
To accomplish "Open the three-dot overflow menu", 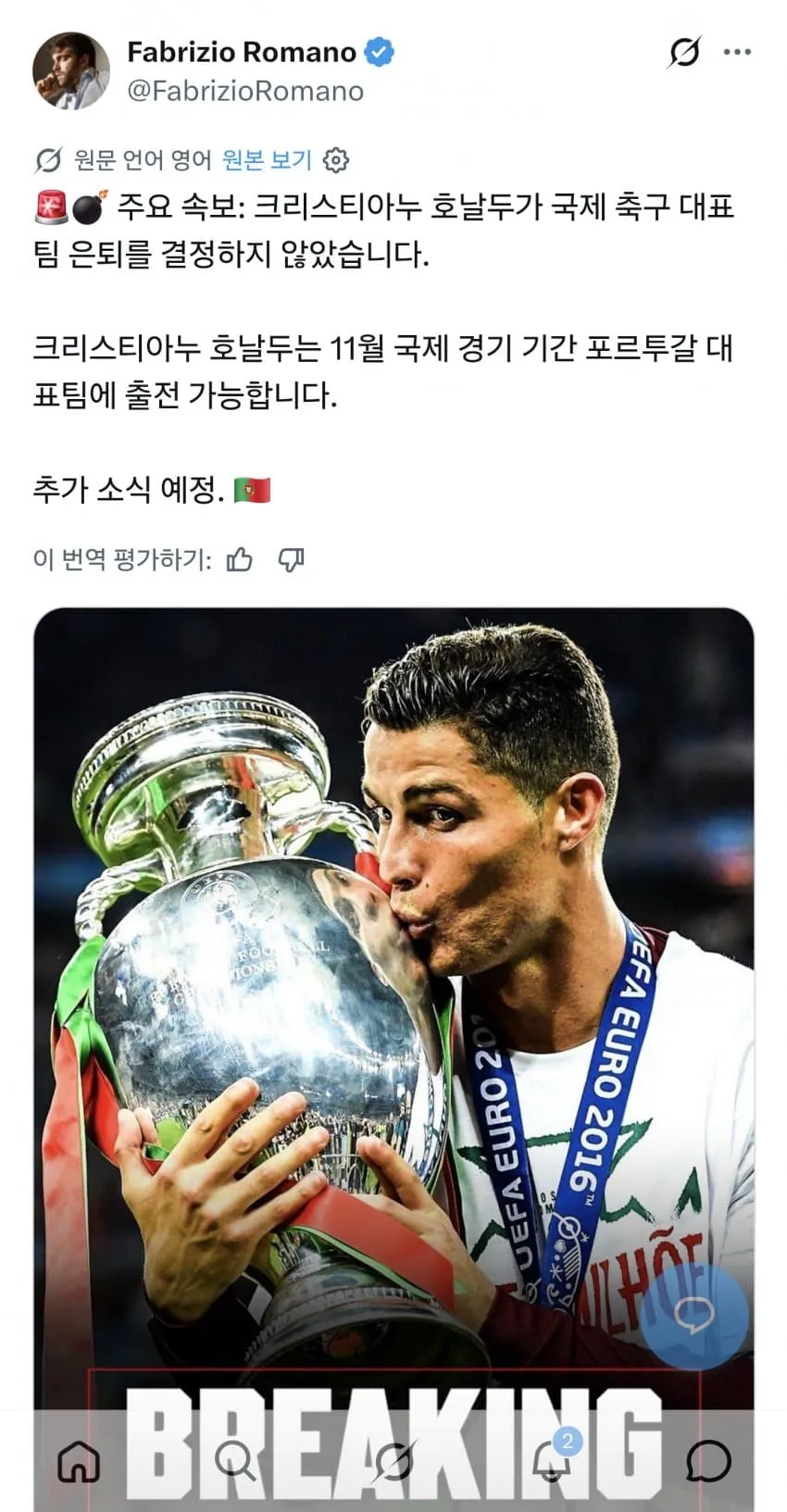I will click(737, 52).
